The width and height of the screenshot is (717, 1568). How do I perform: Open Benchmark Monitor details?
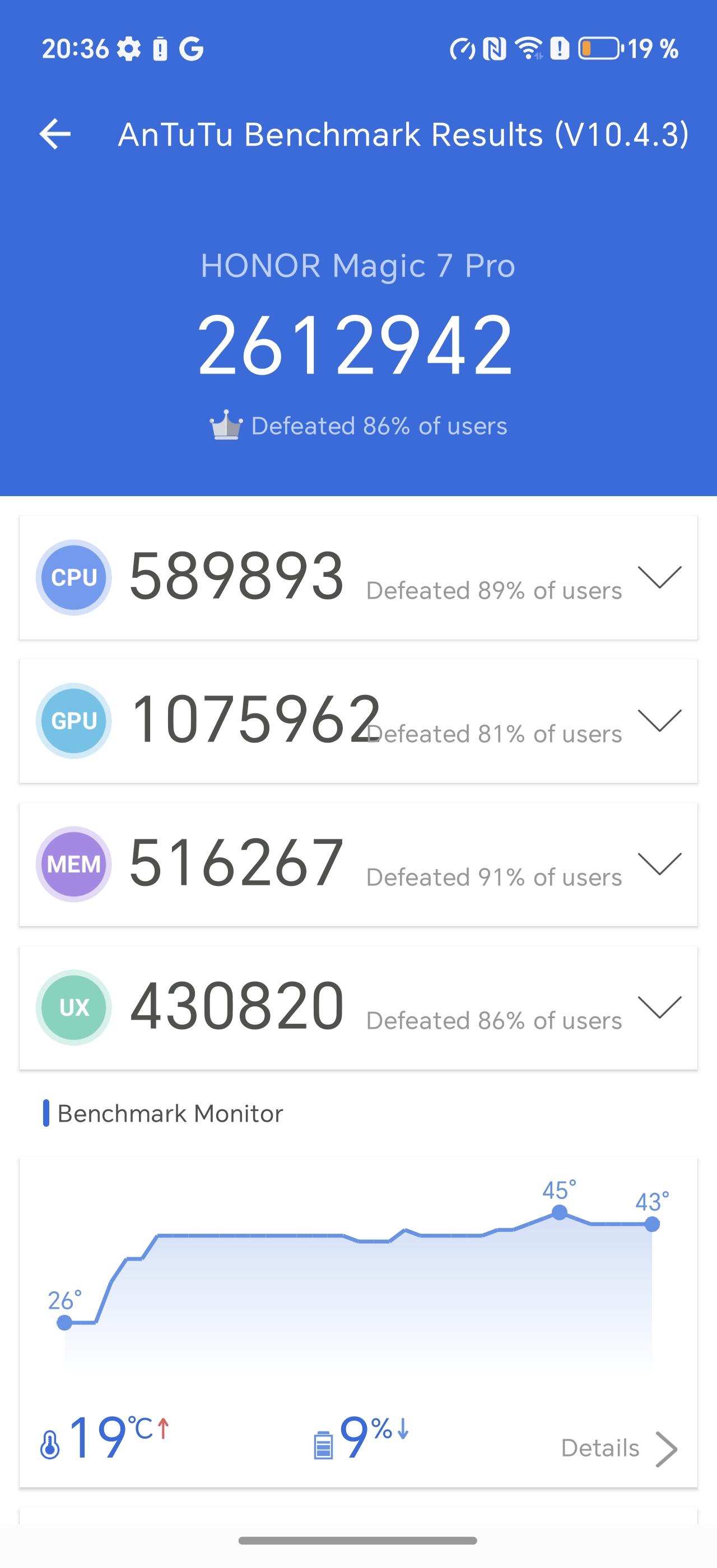click(x=619, y=1449)
